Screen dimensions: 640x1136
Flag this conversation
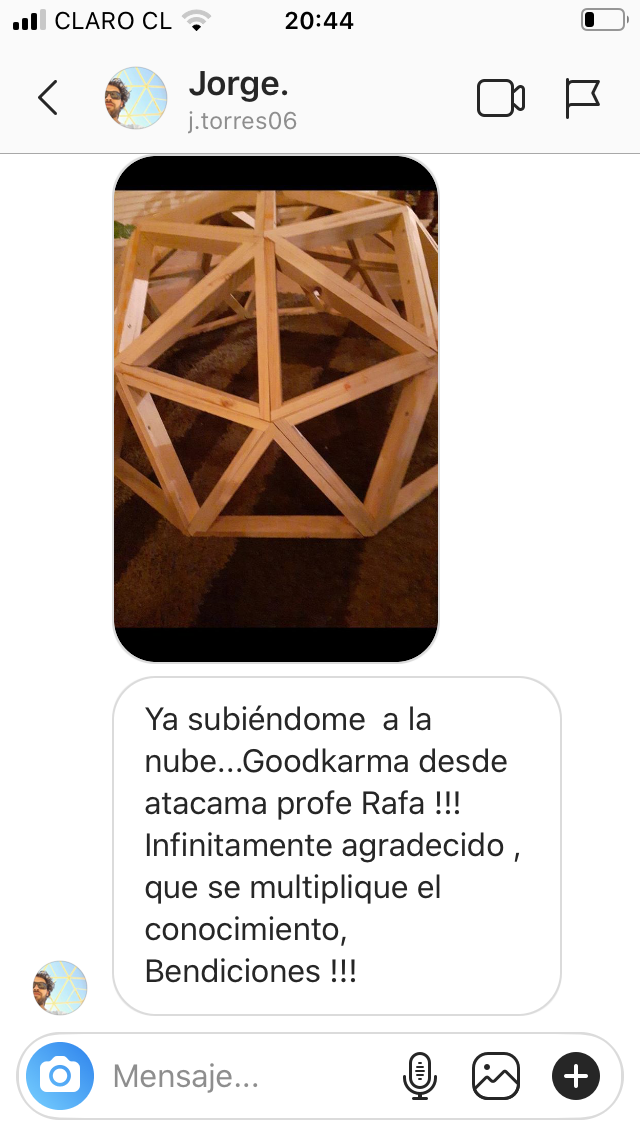[582, 98]
